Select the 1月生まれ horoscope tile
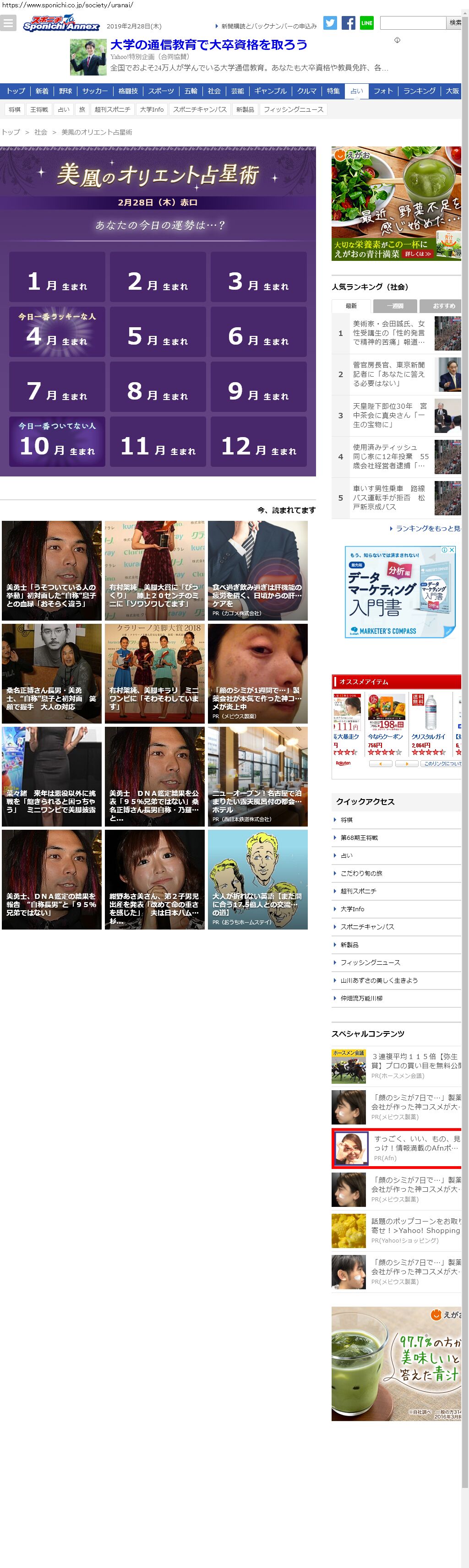Screen dimensions: 469x1568 click(x=57, y=277)
